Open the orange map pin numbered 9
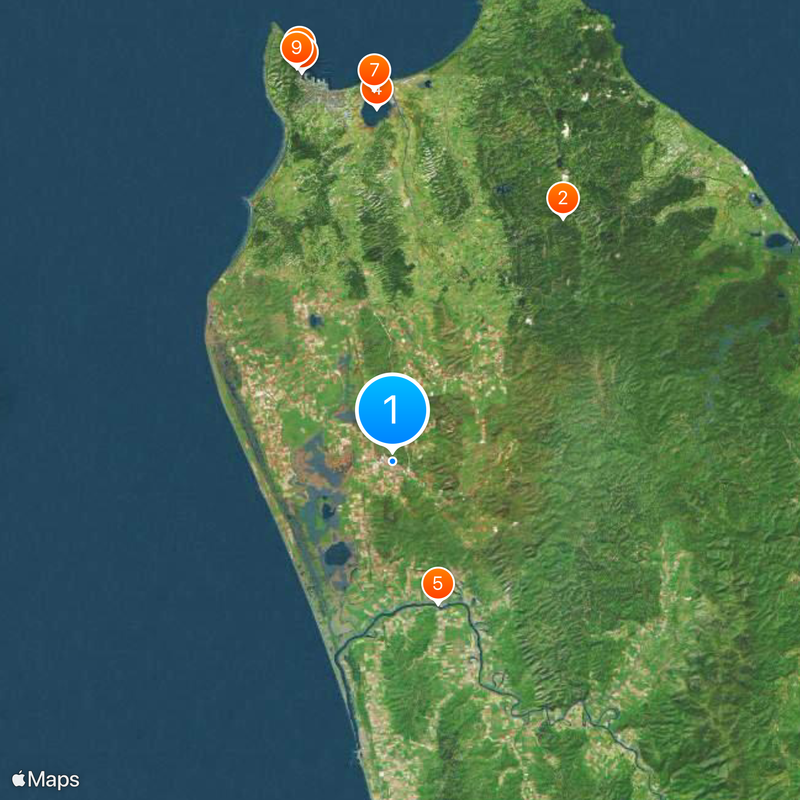The image size is (800, 800). click(295, 47)
